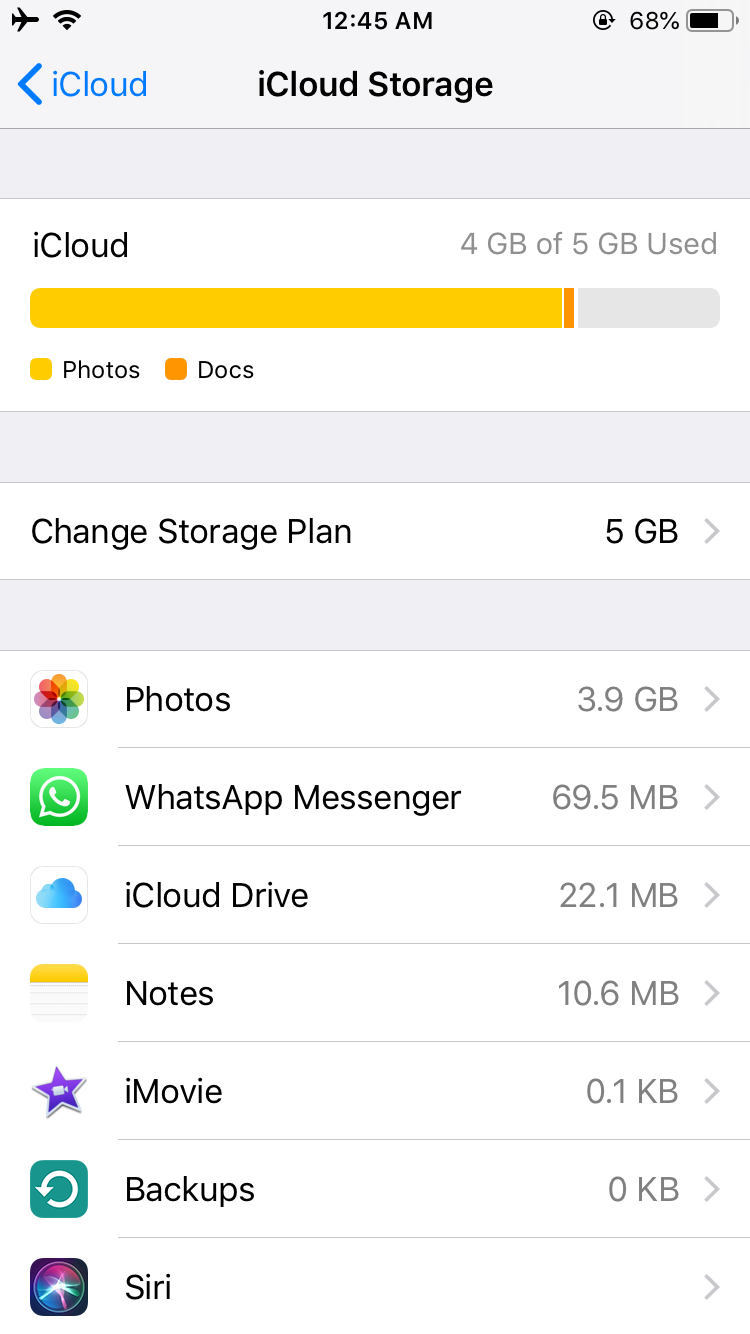Open the iMovie star icon
Screen dimensions: 750x1334
click(58, 1091)
